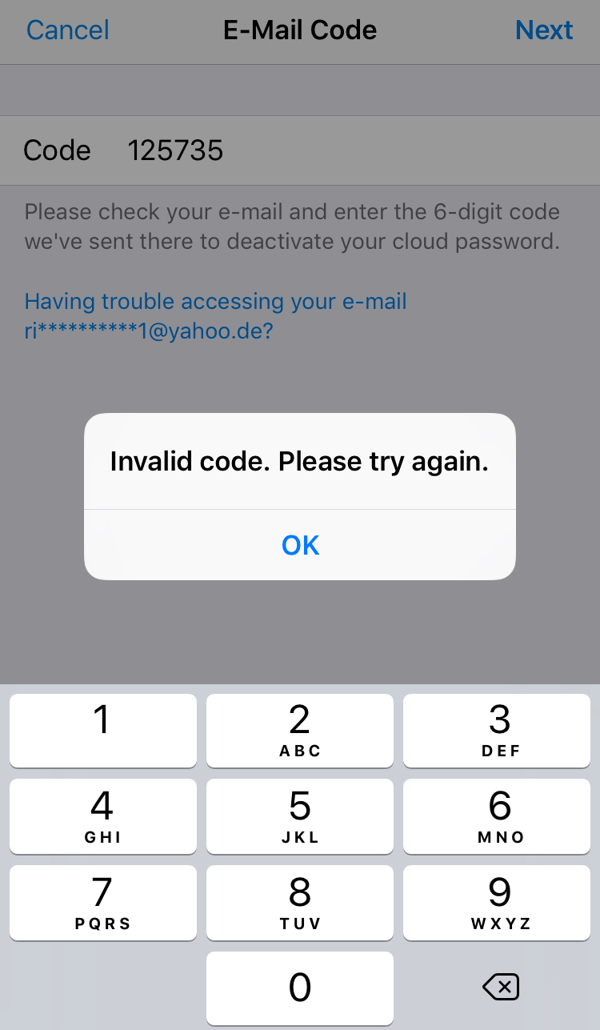Open the trouble accessing e-mail link

216,316
